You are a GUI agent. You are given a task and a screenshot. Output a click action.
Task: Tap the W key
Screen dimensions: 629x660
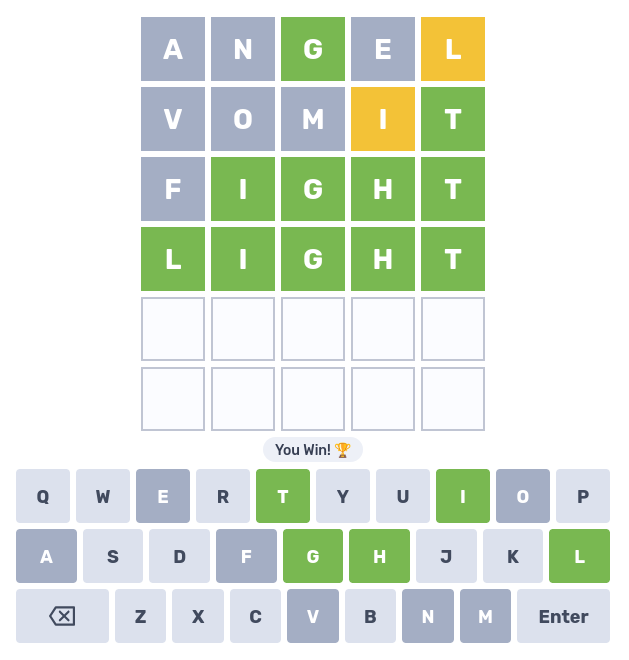[103, 496]
